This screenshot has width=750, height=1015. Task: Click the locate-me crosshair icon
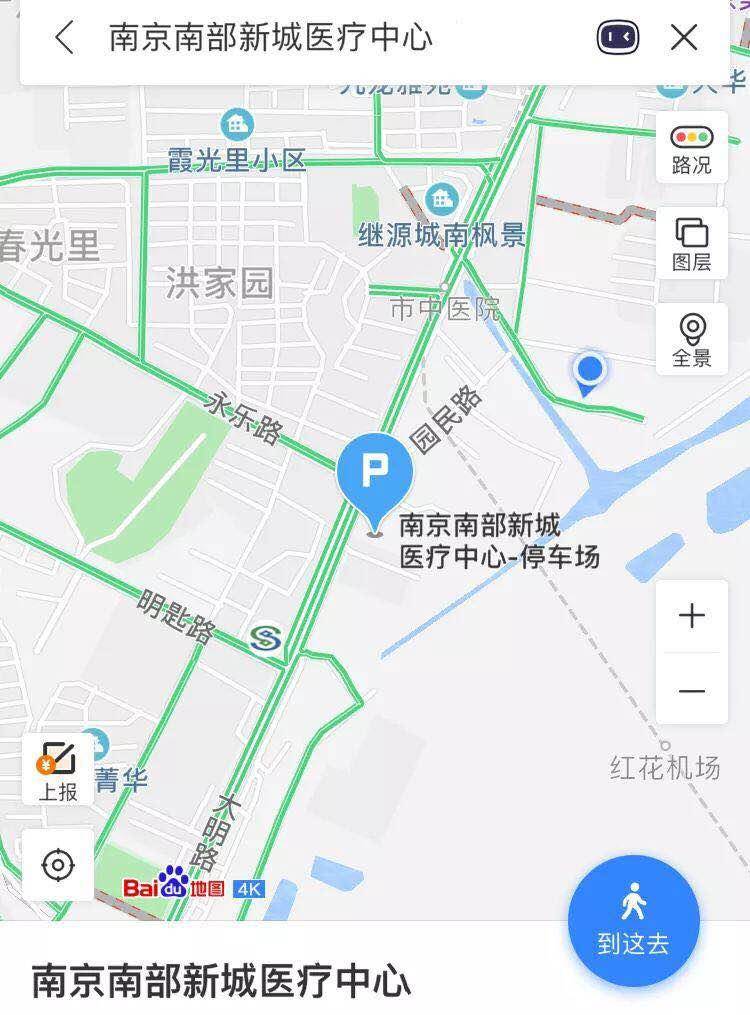(59, 865)
